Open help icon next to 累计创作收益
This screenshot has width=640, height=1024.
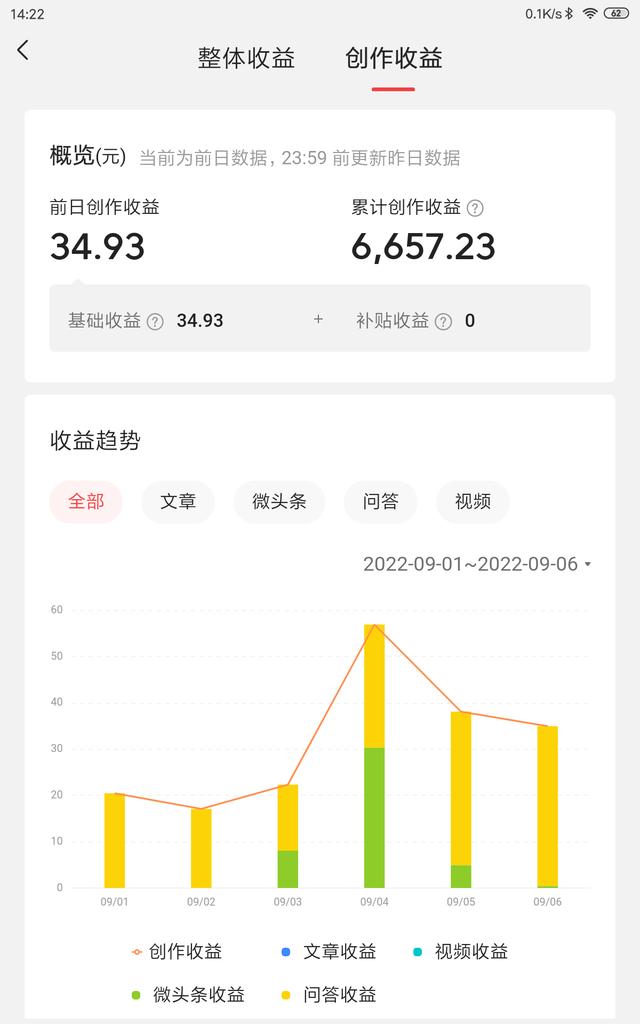point(475,208)
